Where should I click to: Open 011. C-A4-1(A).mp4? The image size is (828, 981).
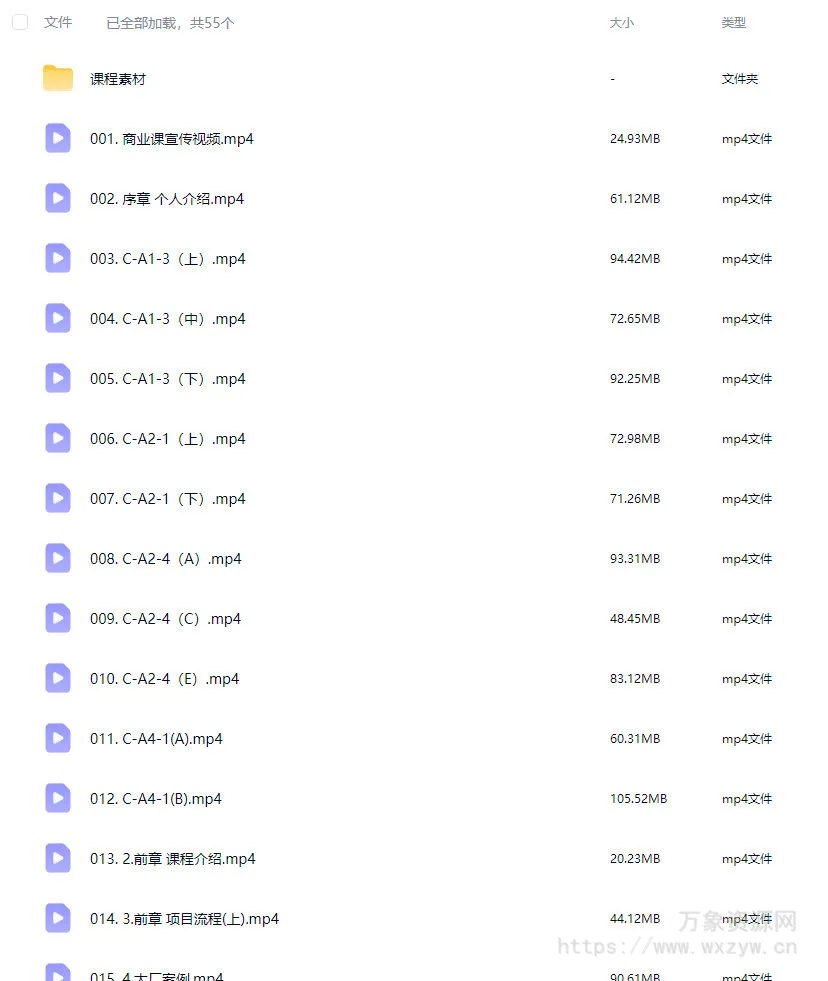156,739
